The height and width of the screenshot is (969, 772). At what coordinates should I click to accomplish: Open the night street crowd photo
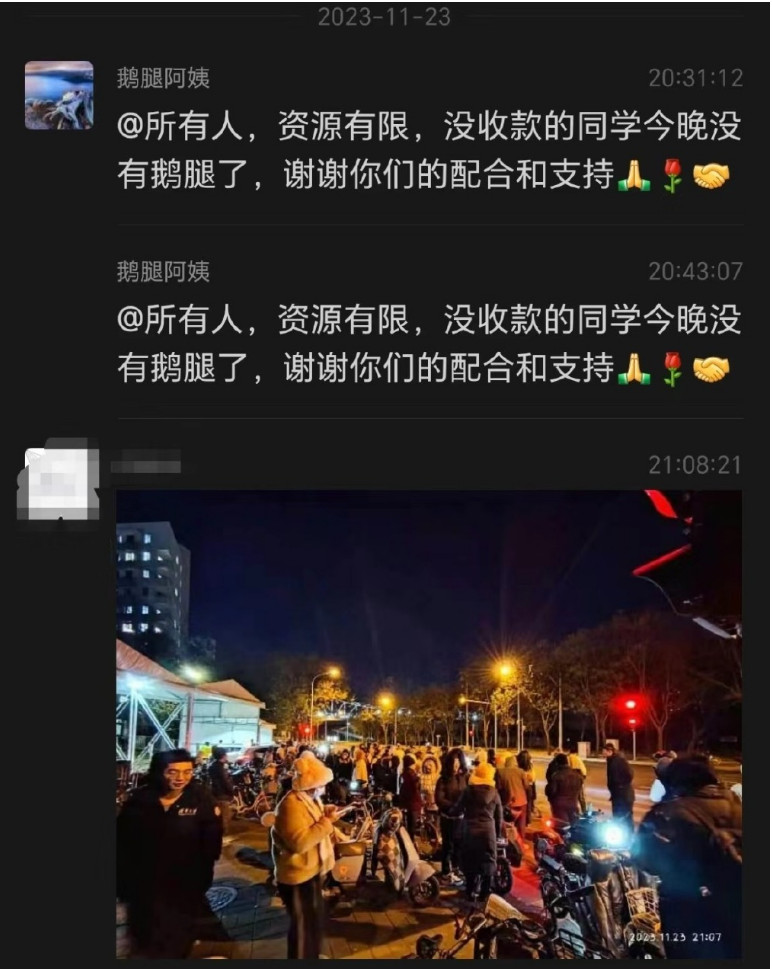click(x=429, y=723)
